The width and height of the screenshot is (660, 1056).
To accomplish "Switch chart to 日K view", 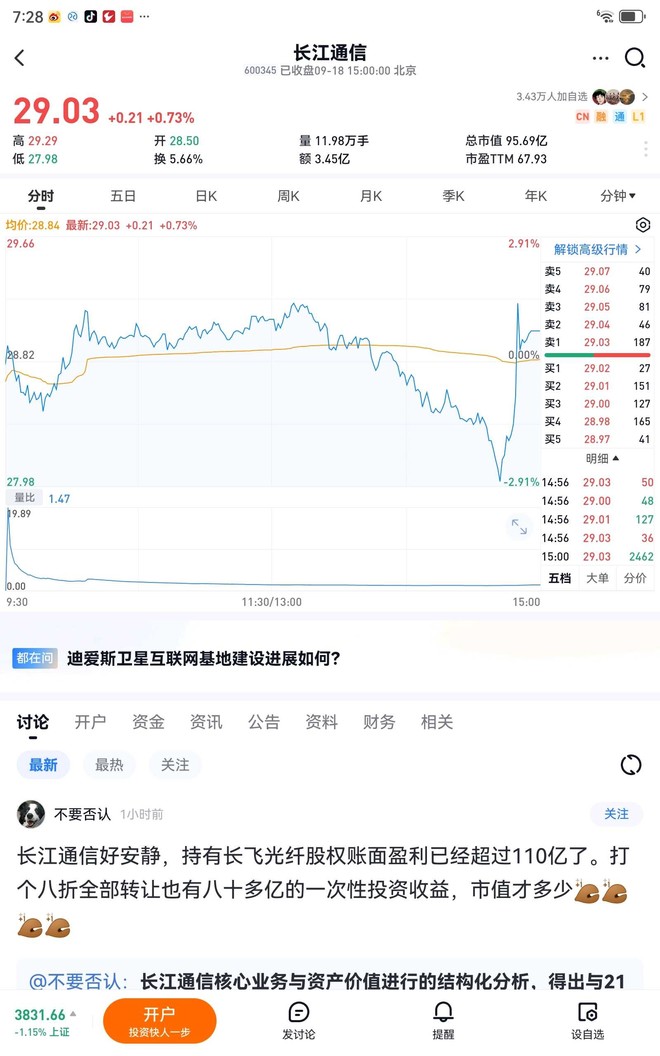I will pos(206,196).
